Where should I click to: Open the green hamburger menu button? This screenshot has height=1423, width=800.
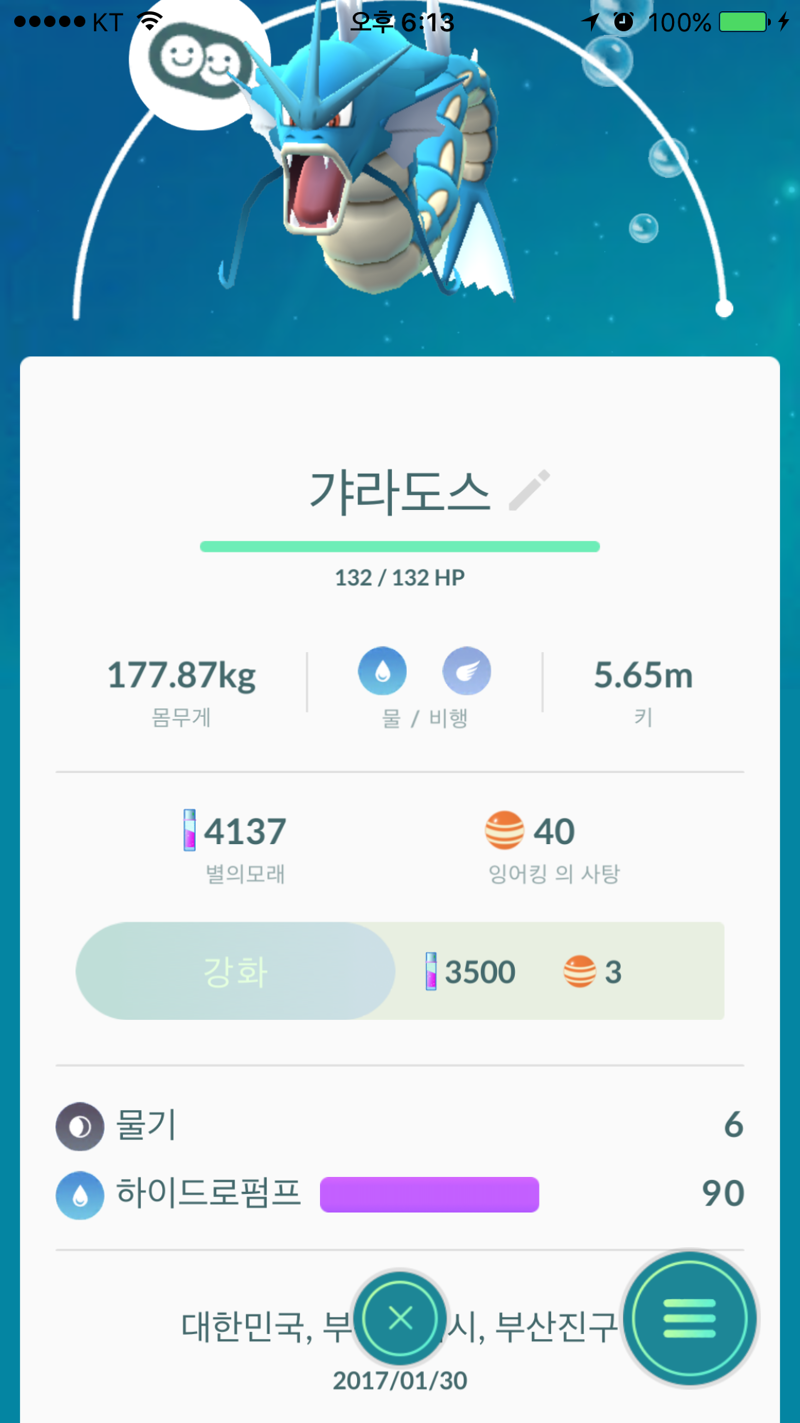click(689, 1319)
